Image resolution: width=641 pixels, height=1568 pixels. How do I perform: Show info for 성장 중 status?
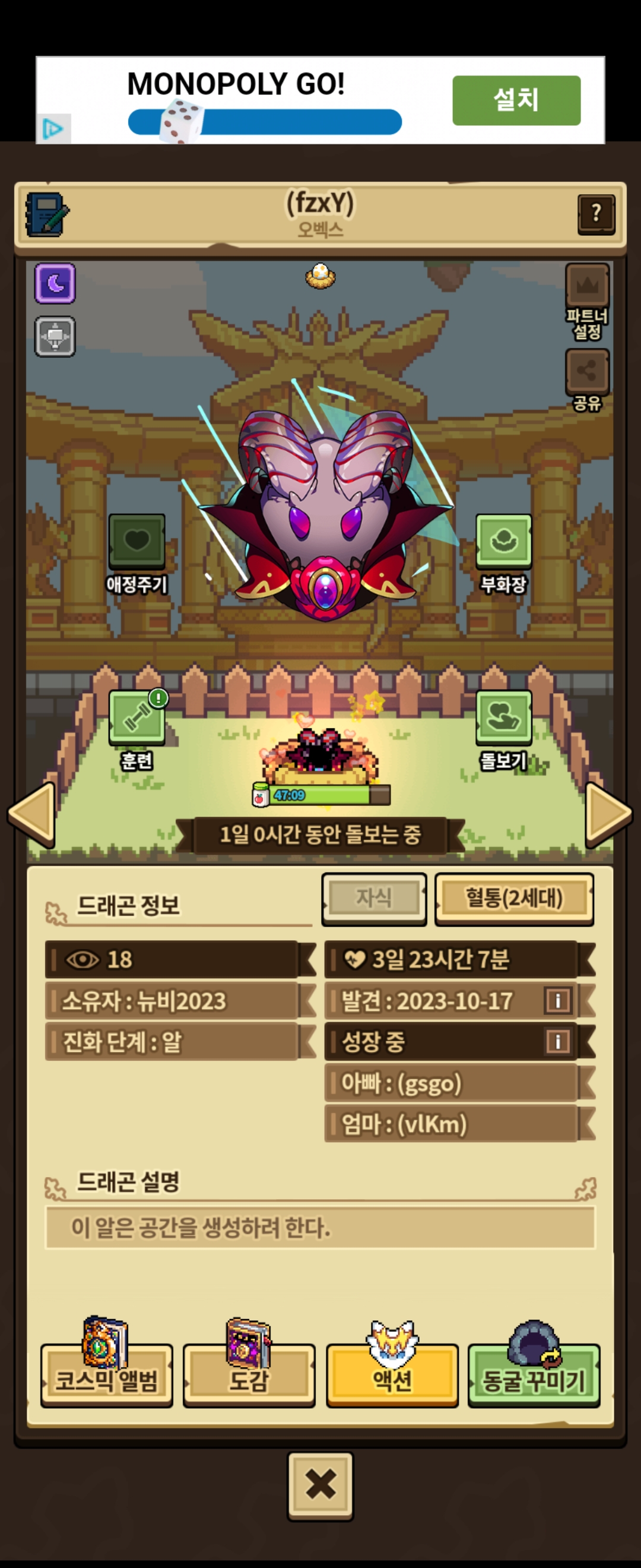(x=558, y=1041)
